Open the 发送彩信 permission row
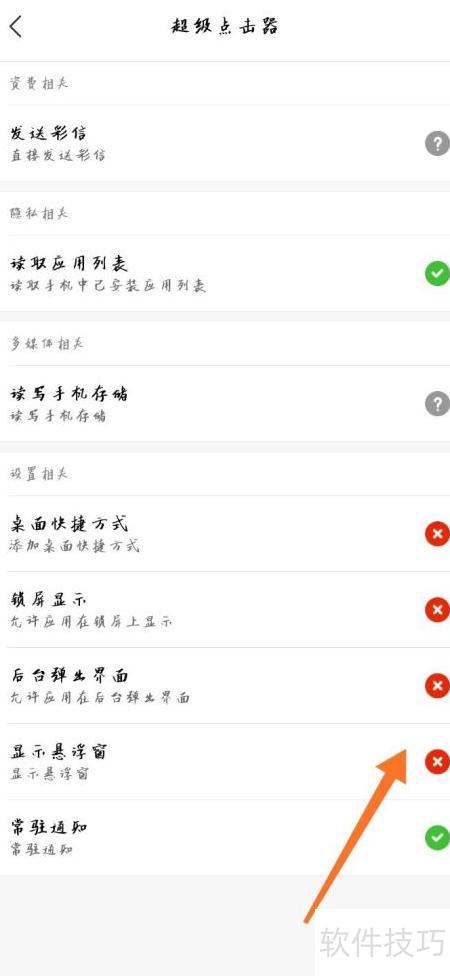The width and height of the screenshot is (450, 976). tap(225, 143)
